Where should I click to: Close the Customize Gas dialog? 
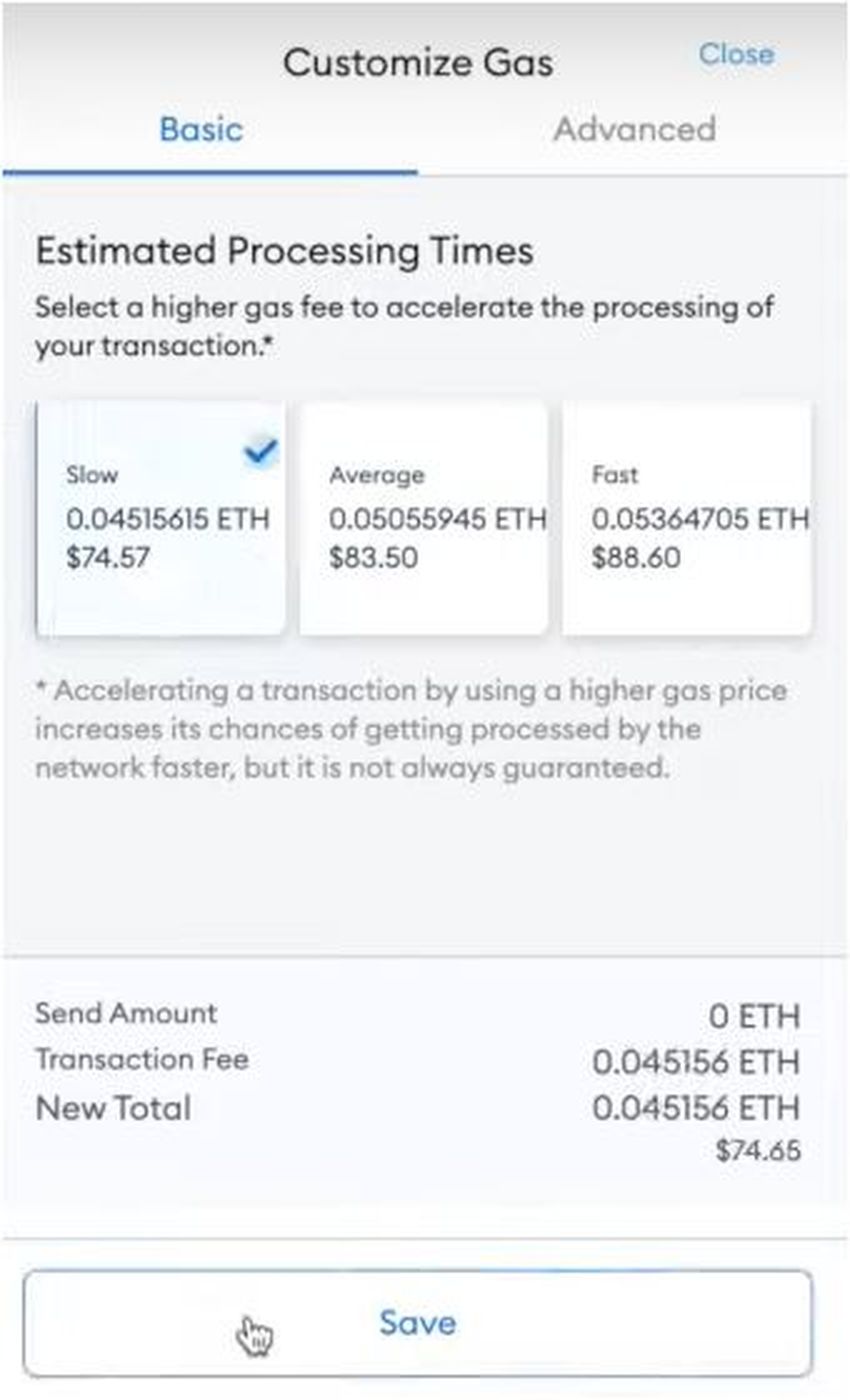coord(735,54)
